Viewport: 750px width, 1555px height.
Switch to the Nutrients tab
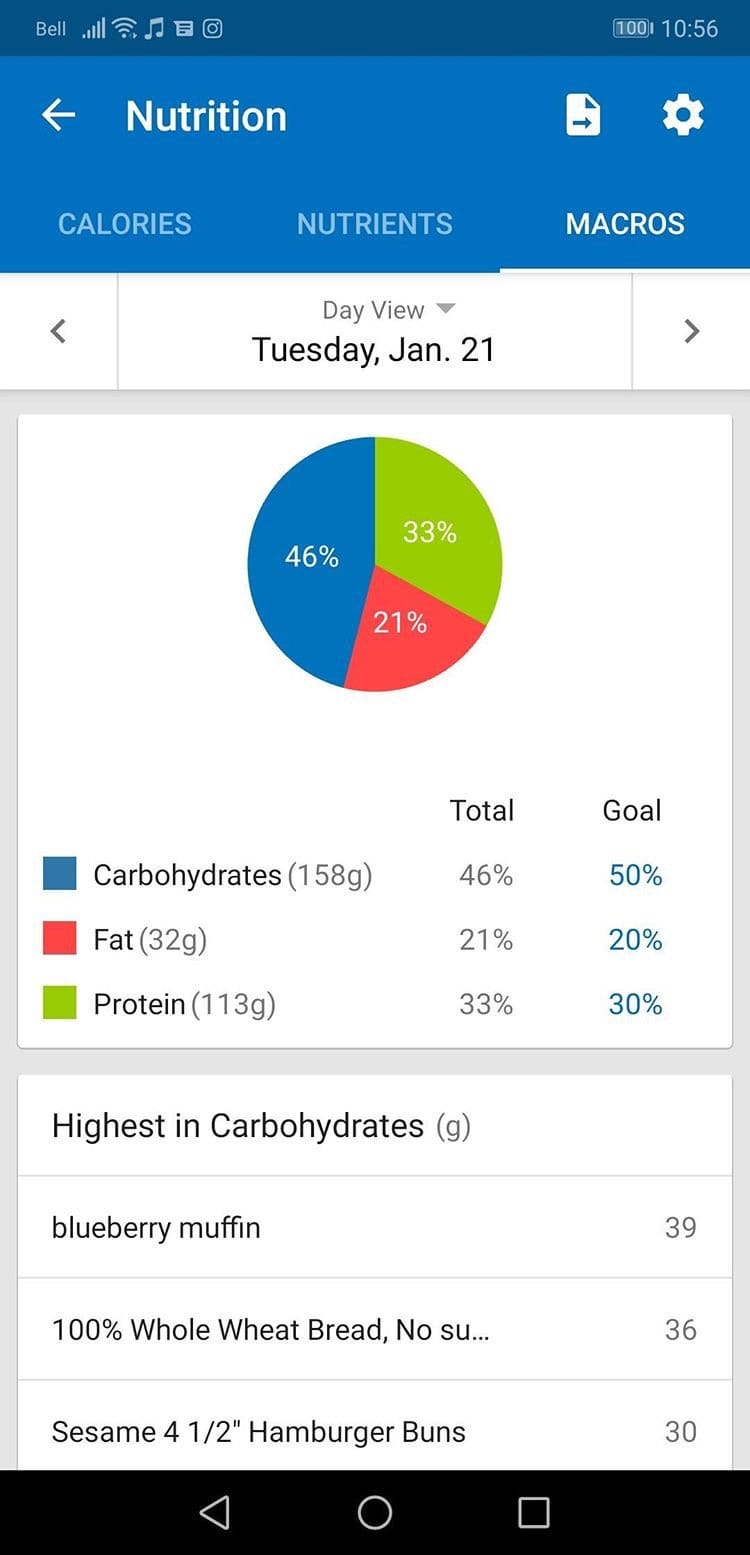375,223
